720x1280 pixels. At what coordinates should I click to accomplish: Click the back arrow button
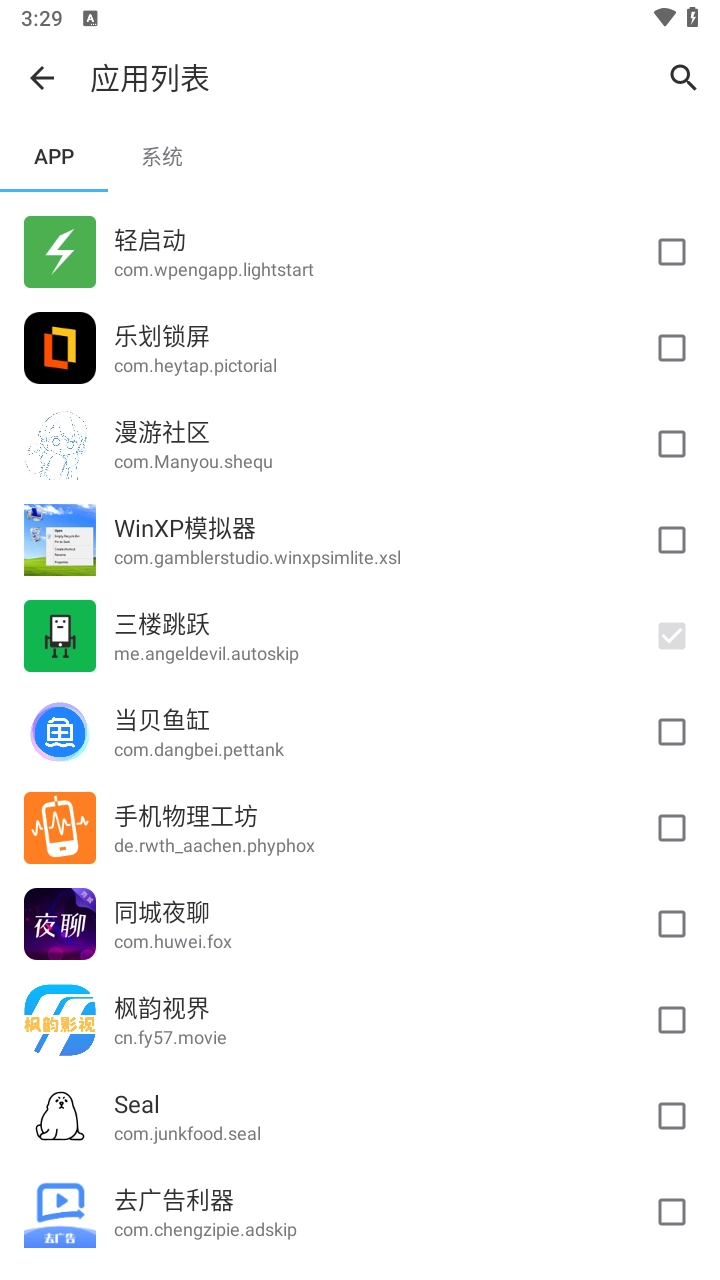(x=41, y=78)
